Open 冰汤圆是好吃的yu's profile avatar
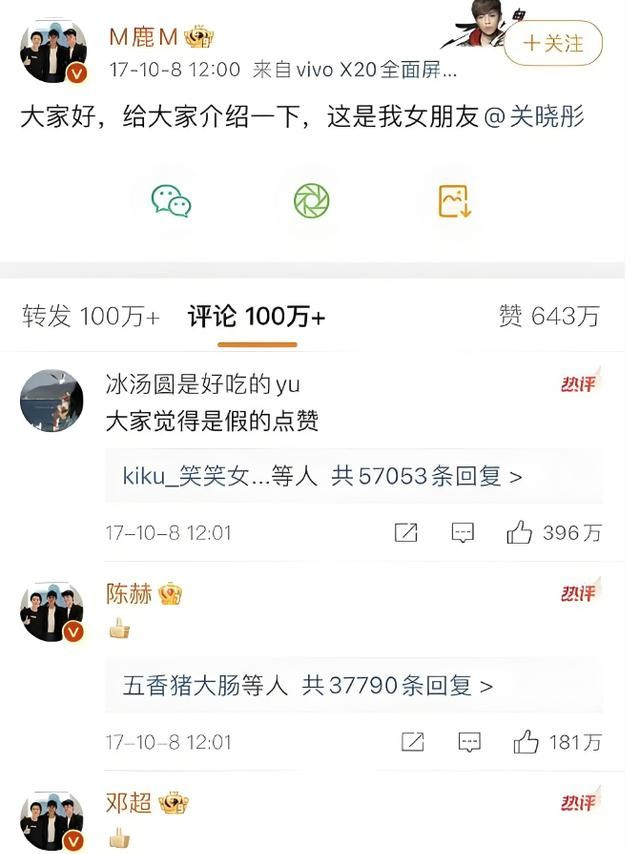 (x=52, y=400)
